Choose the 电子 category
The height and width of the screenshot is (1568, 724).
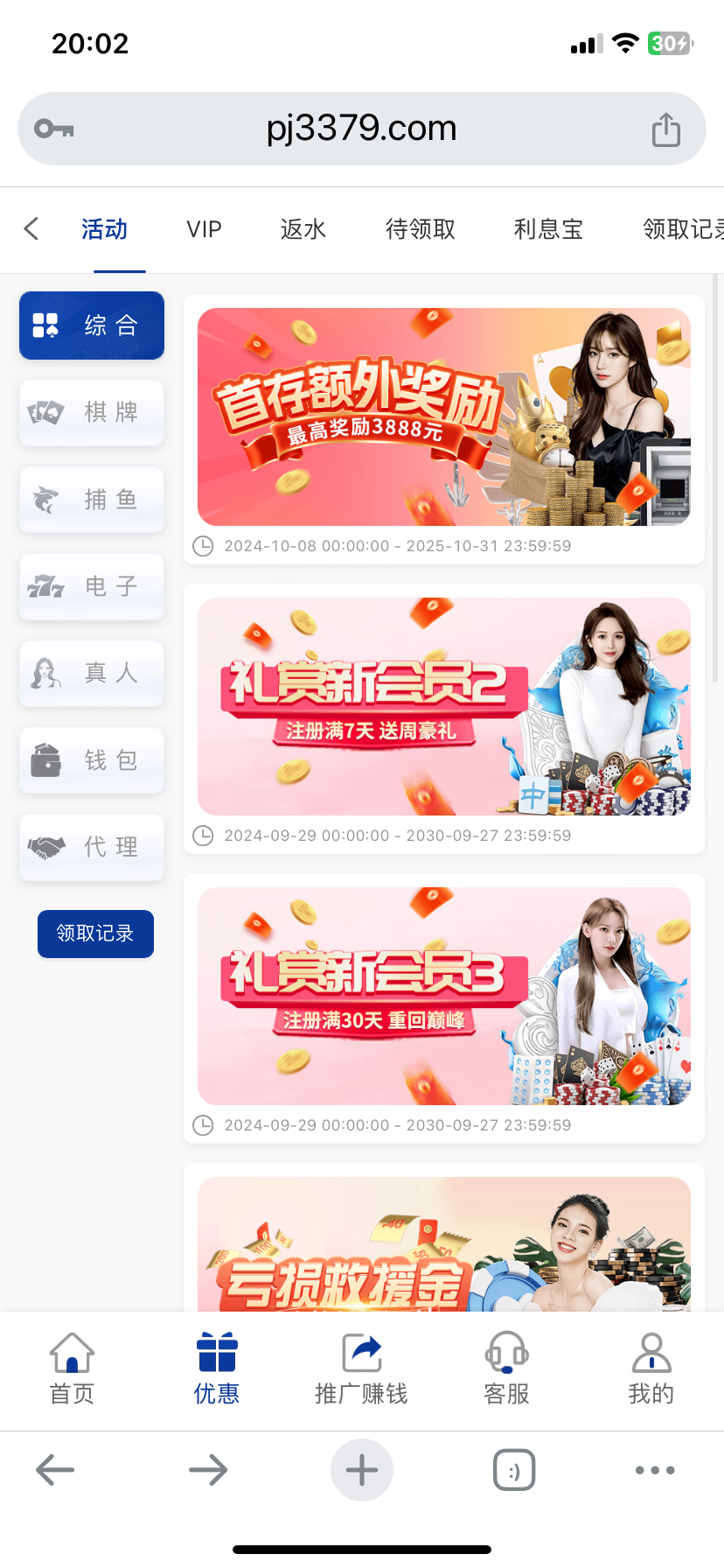[x=92, y=586]
